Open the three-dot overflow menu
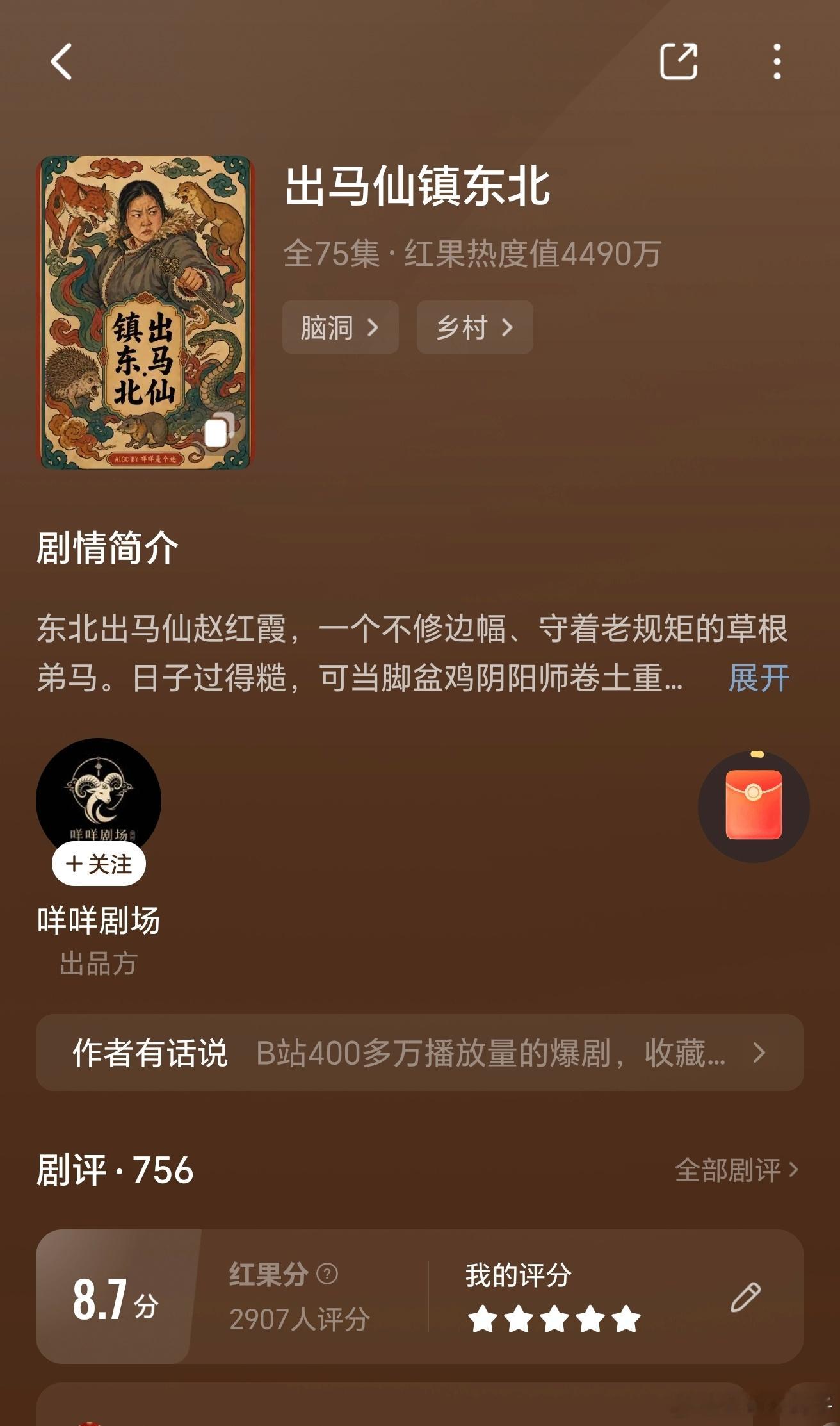 coord(777,61)
